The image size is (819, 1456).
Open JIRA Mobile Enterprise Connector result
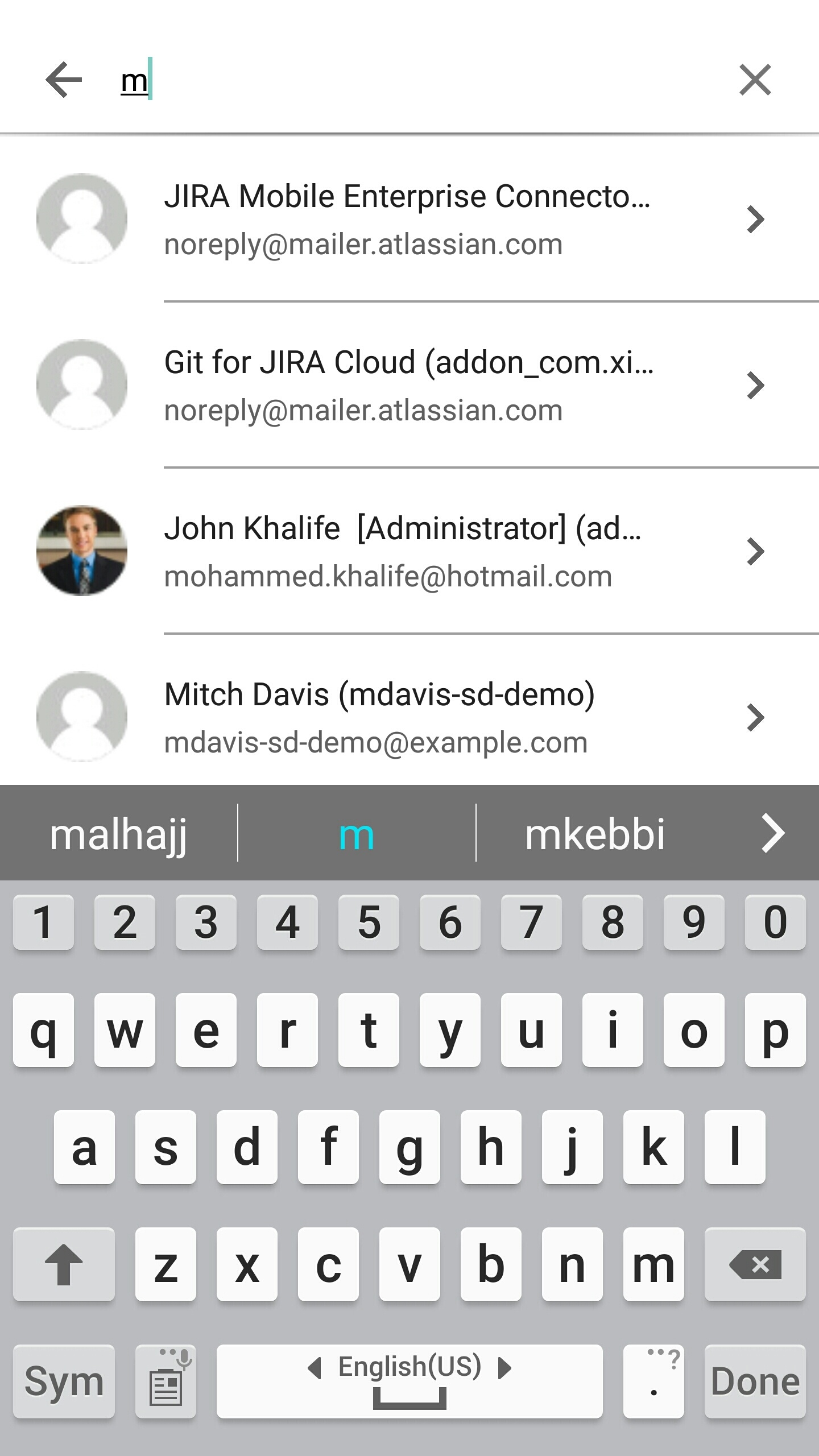[407, 220]
